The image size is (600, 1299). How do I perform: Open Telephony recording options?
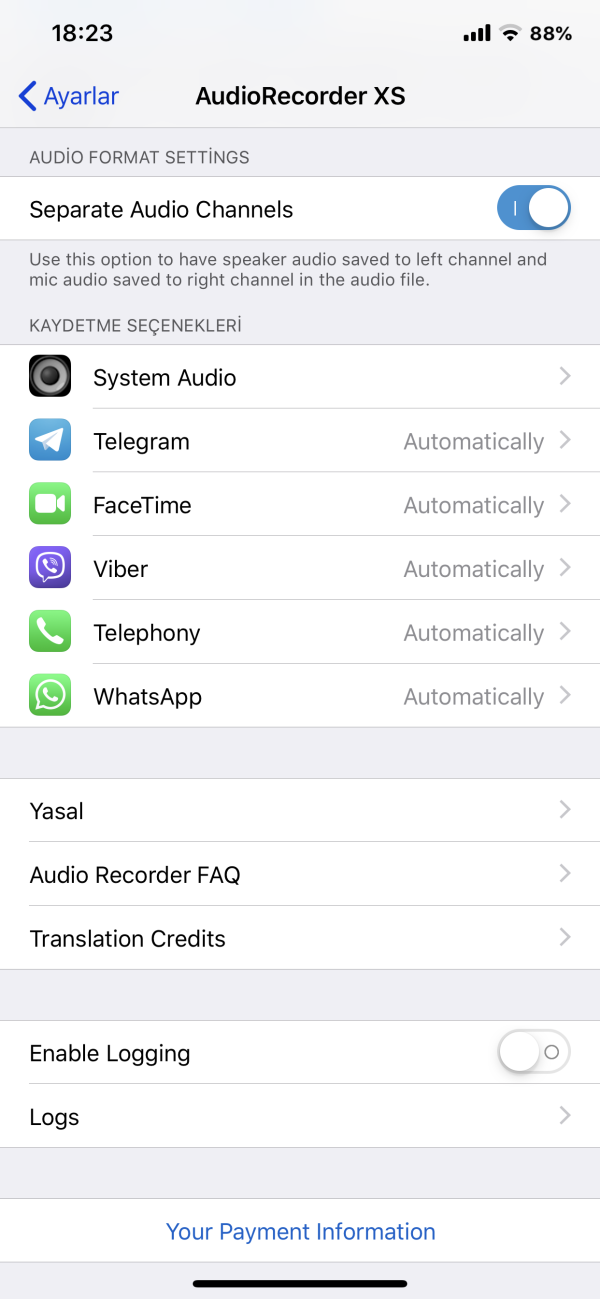[300, 633]
